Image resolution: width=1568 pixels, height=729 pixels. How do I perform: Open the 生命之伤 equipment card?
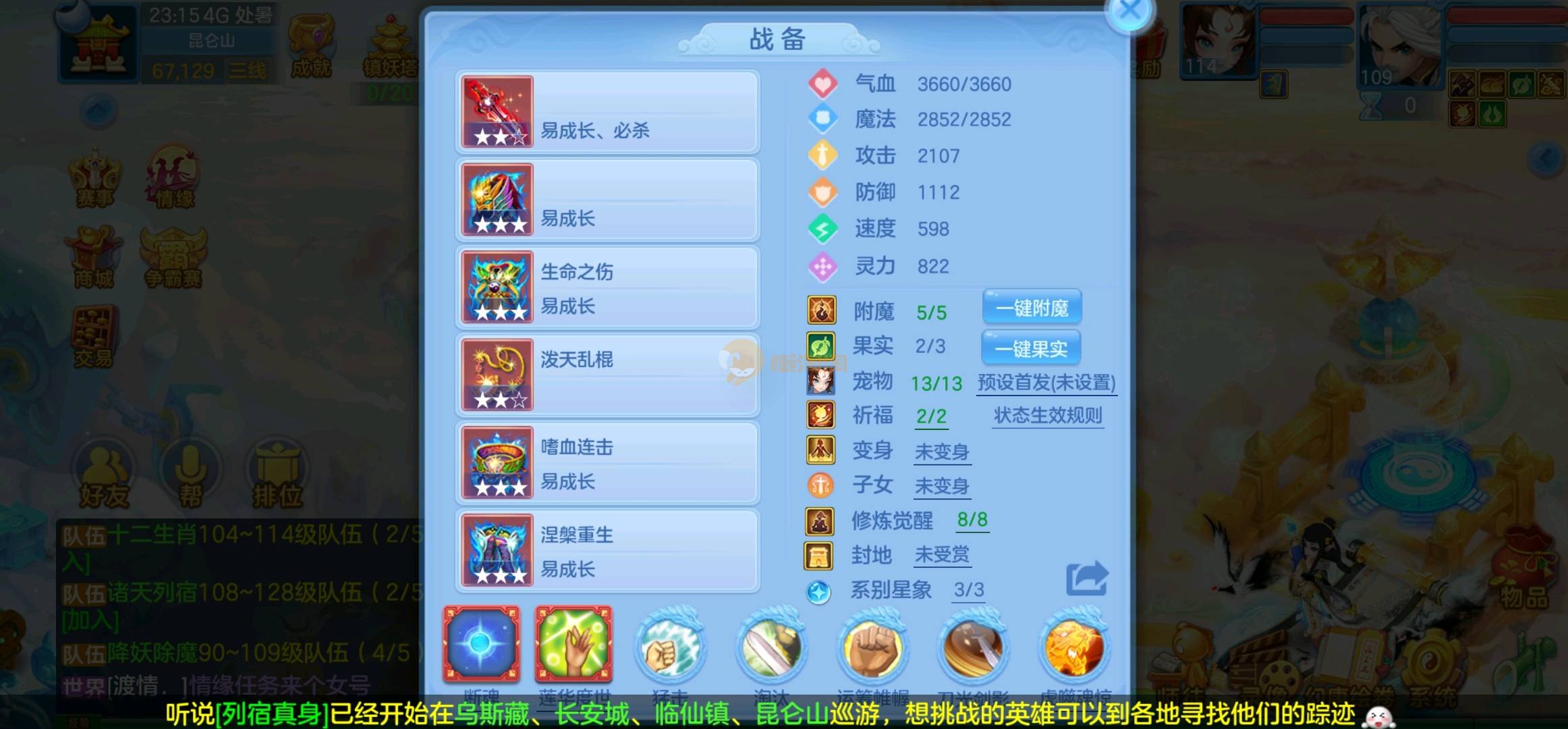(607, 288)
